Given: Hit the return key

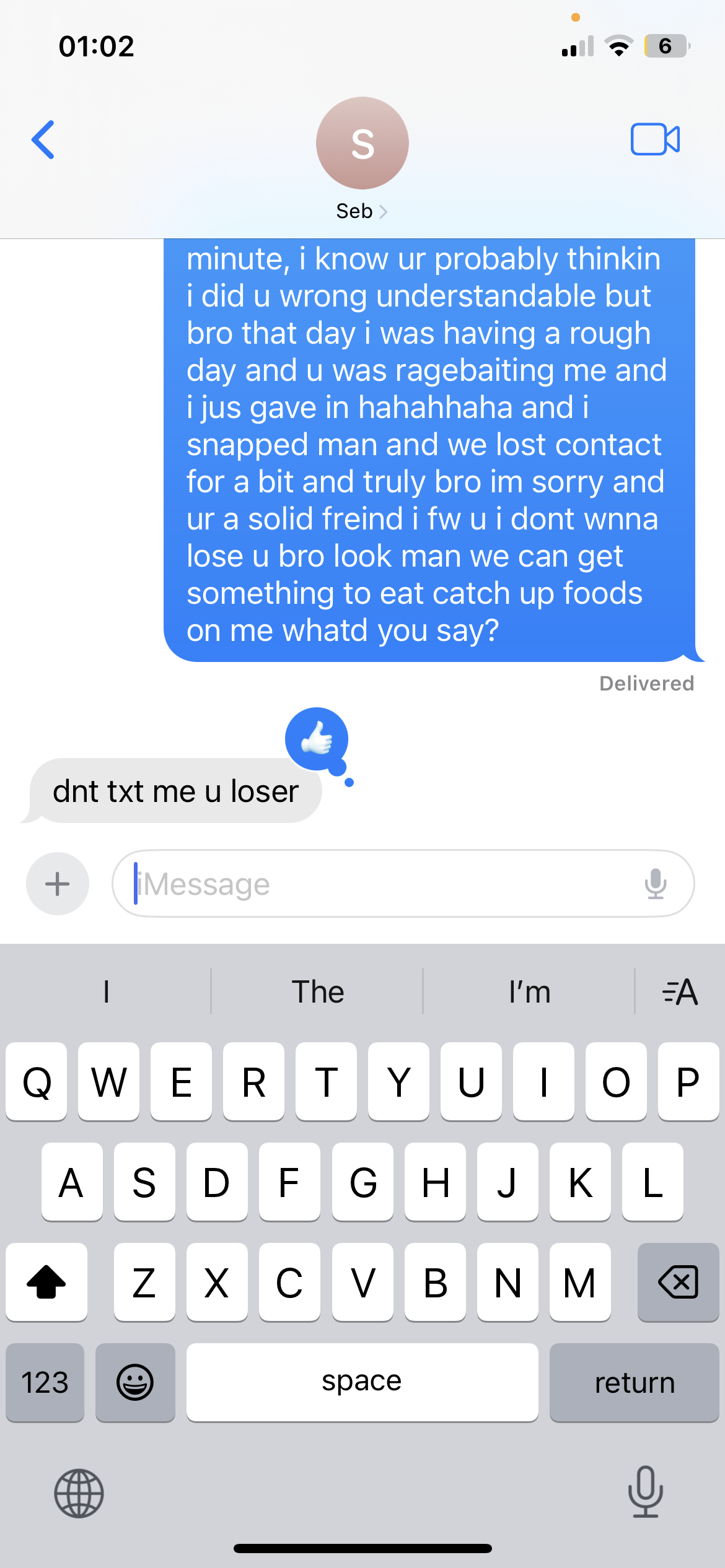Looking at the screenshot, I should (634, 1382).
